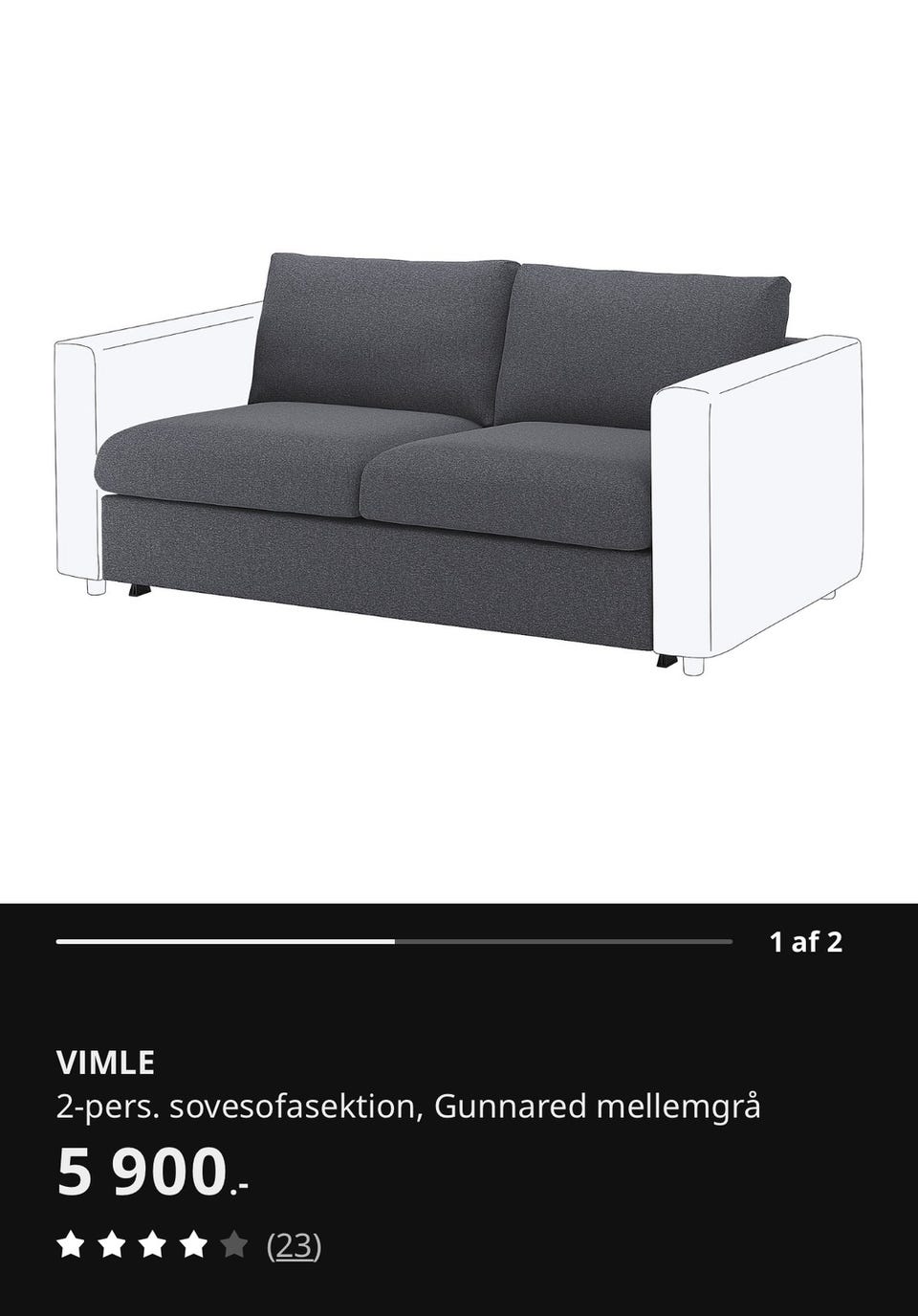
Task: Click the '2-pers. sovesofasektion' product subtitle
Action: [239, 1108]
